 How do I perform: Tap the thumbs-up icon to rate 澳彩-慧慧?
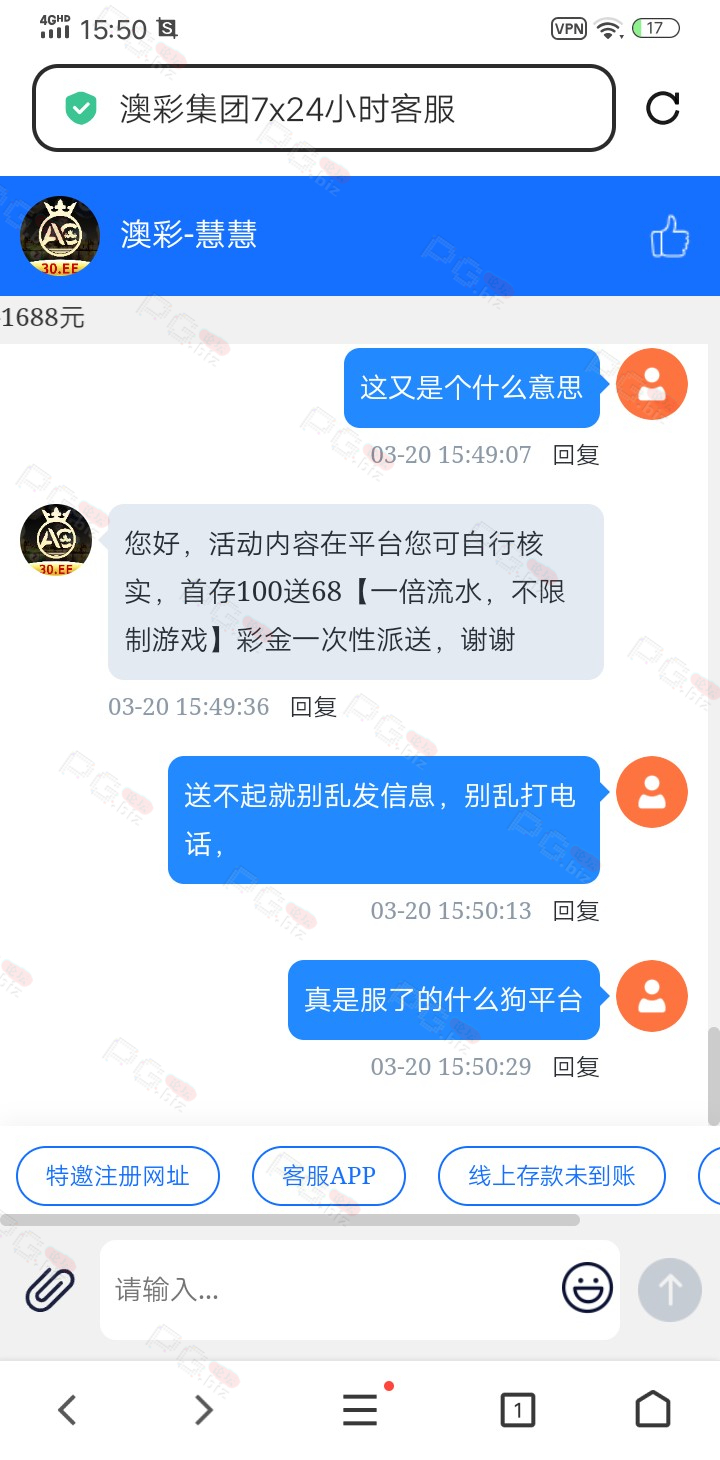coord(670,237)
